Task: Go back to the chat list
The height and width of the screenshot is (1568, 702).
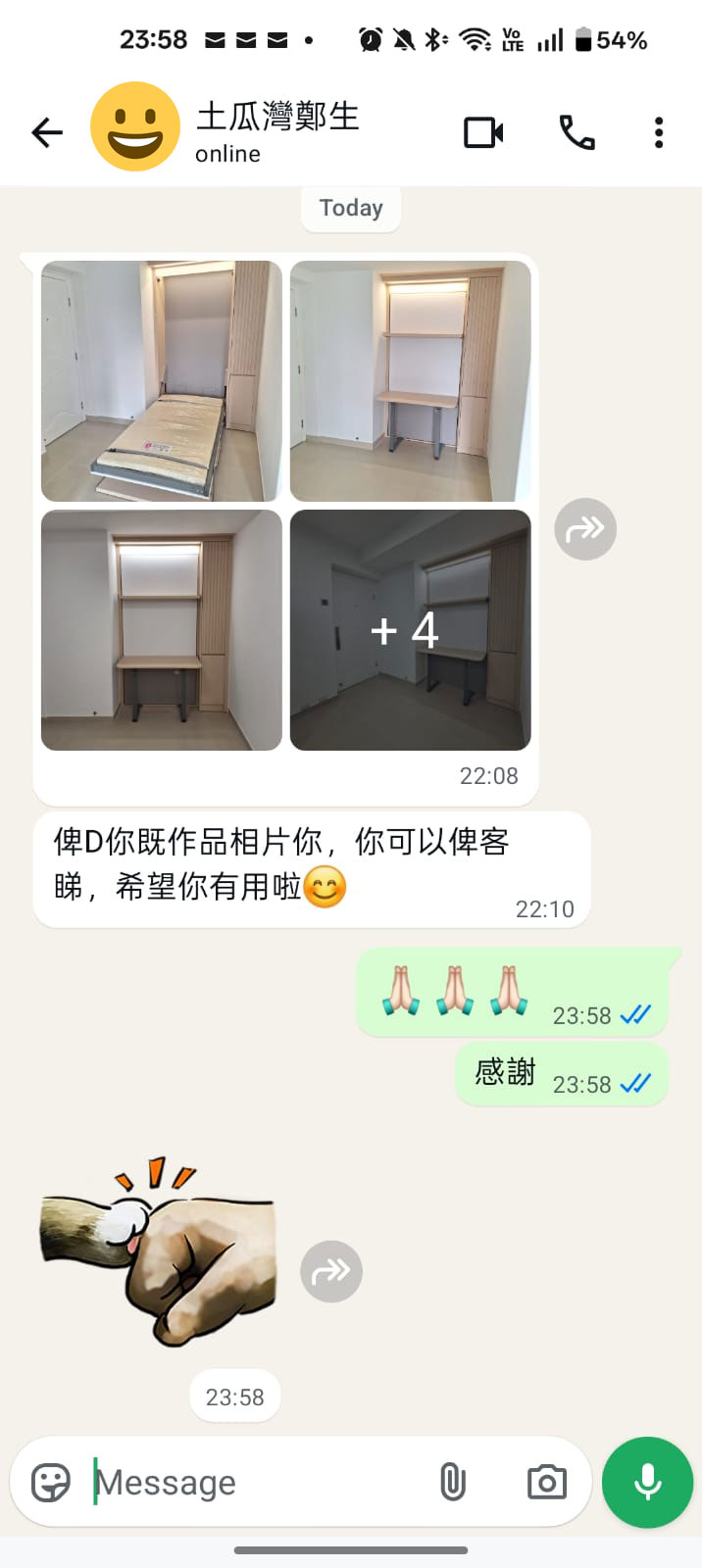Action: 47,132
